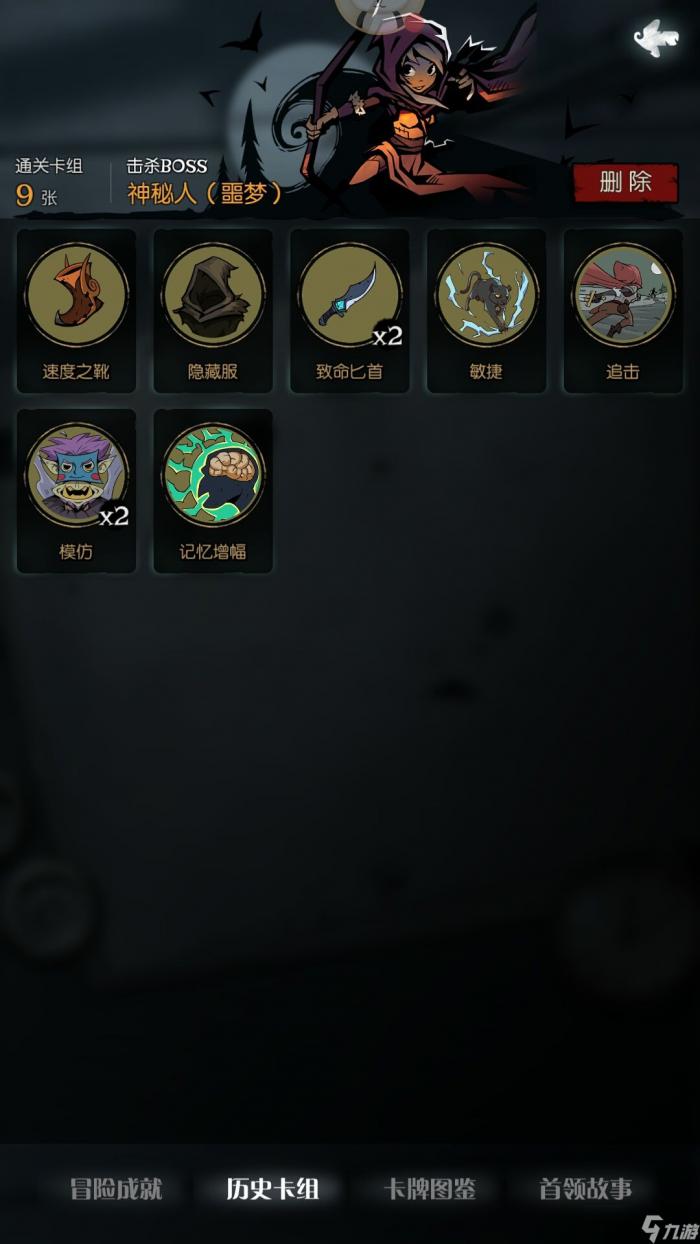
Task: Go to the 卡牌图鉴 tab
Action: click(x=429, y=1189)
